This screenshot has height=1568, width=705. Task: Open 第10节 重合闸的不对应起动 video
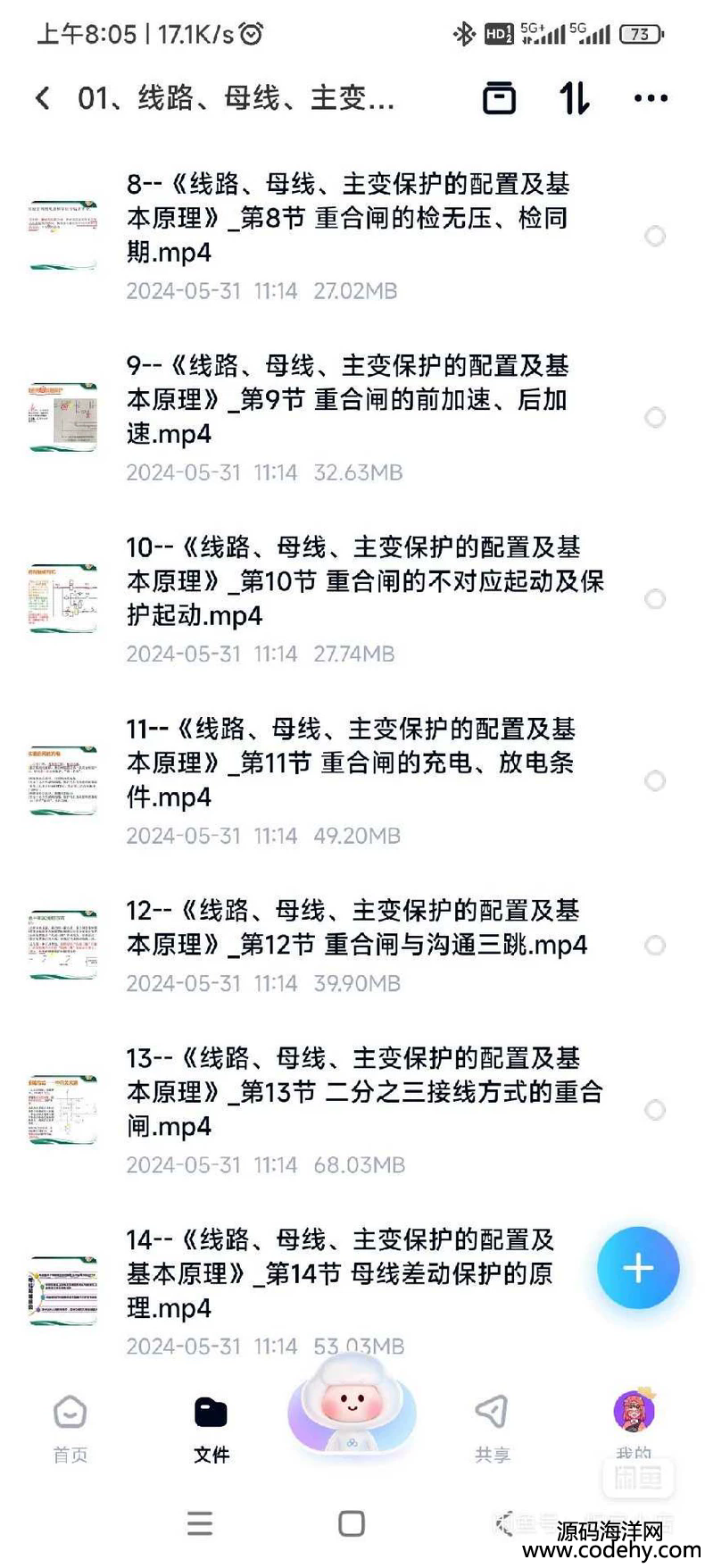click(357, 580)
